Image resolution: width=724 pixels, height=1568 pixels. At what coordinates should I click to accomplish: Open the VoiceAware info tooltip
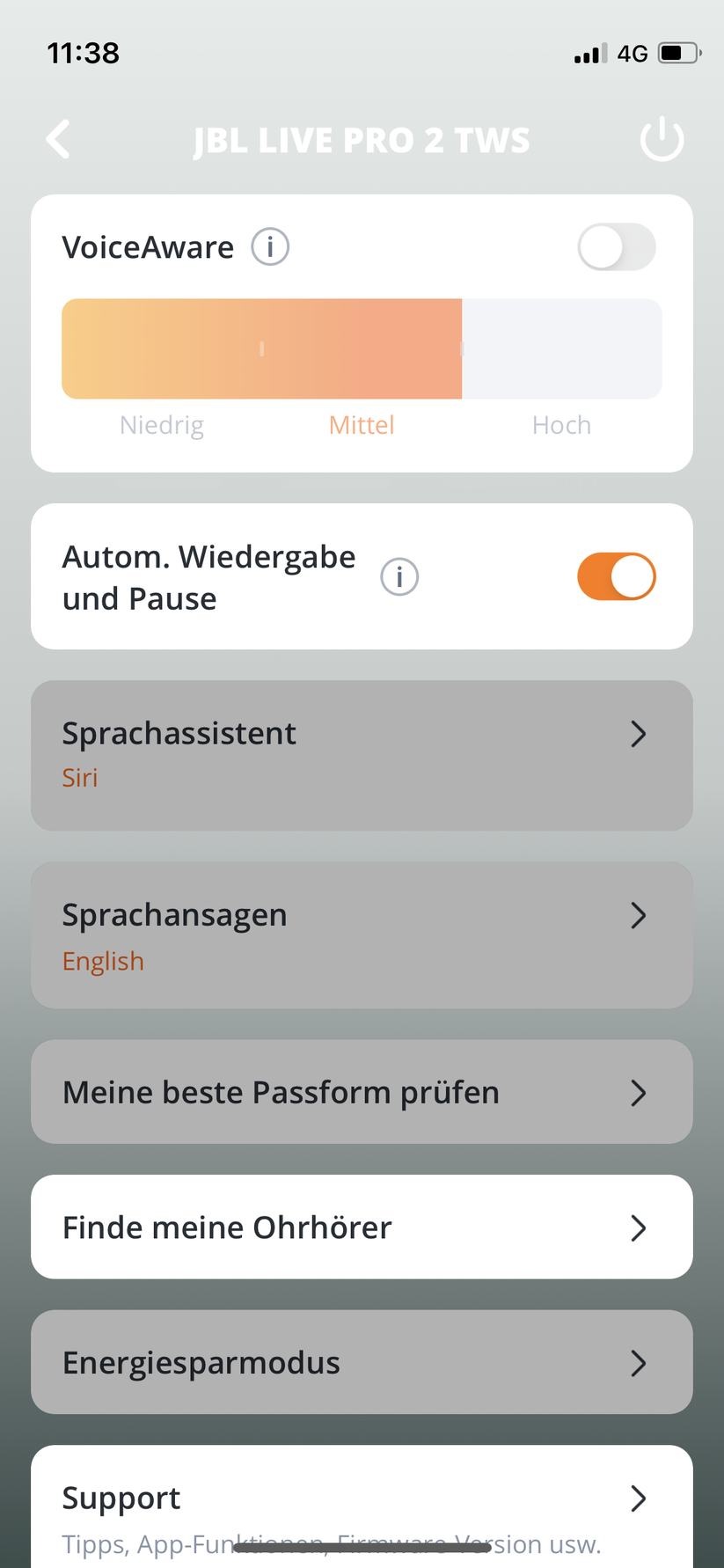(269, 246)
